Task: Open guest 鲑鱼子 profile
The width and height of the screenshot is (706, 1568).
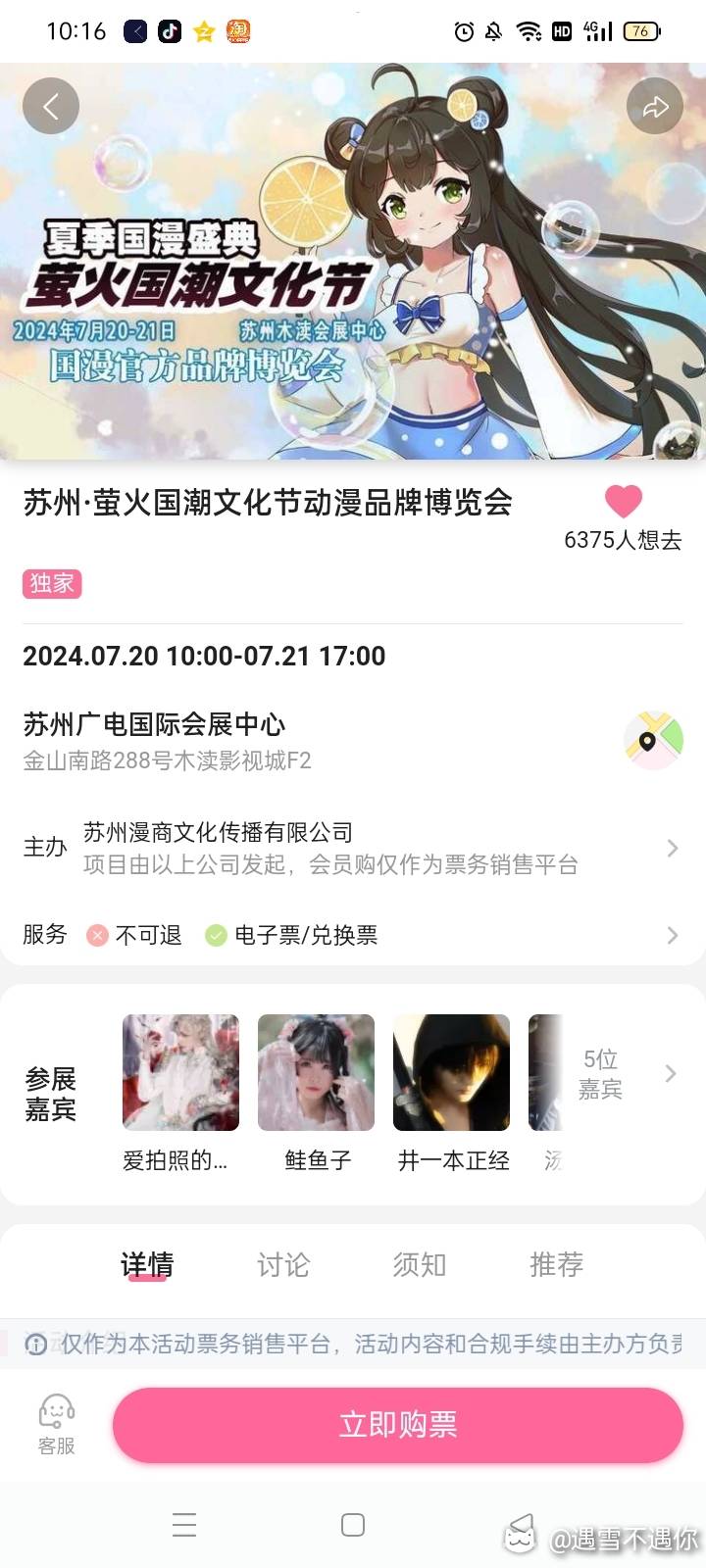Action: pyautogui.click(x=317, y=1093)
